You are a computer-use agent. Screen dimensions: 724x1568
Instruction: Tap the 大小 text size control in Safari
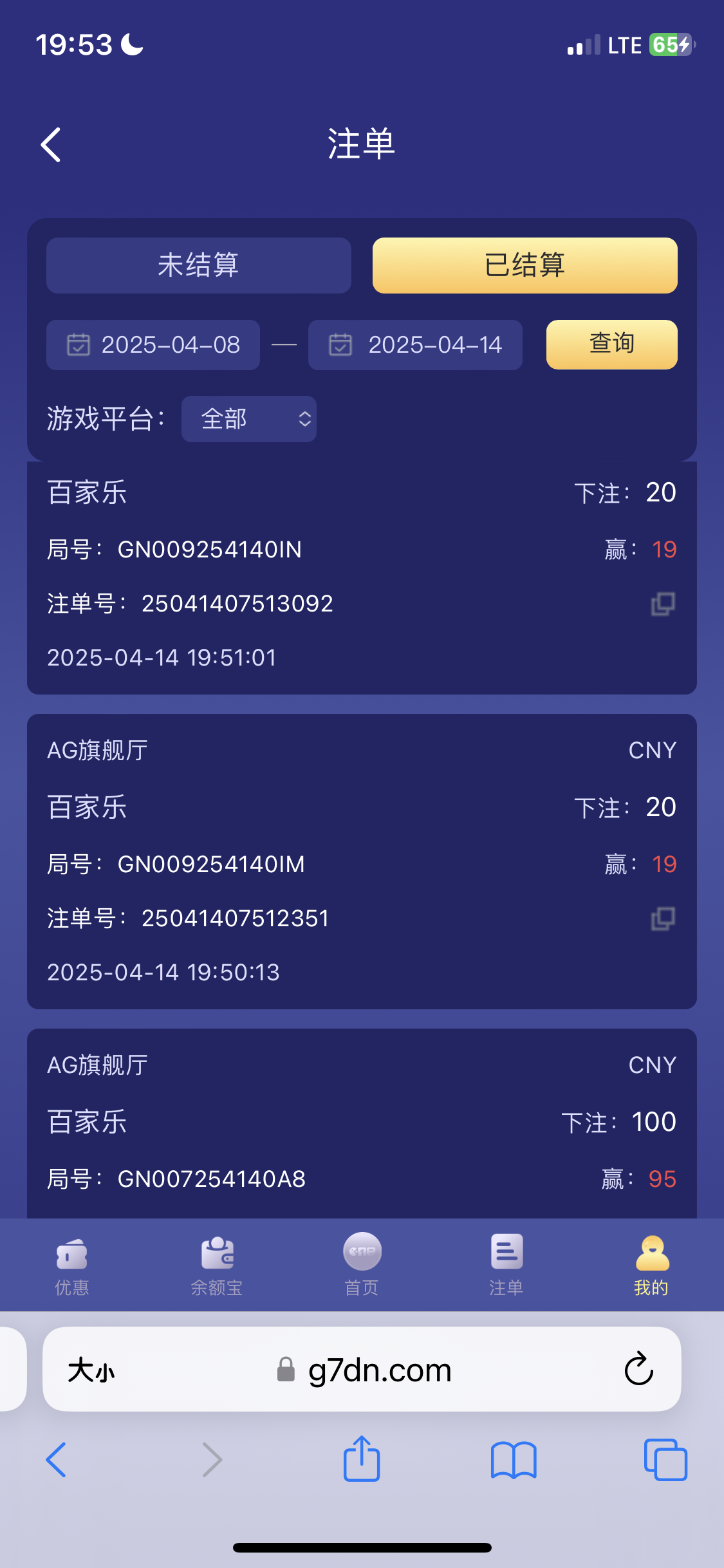point(90,1370)
